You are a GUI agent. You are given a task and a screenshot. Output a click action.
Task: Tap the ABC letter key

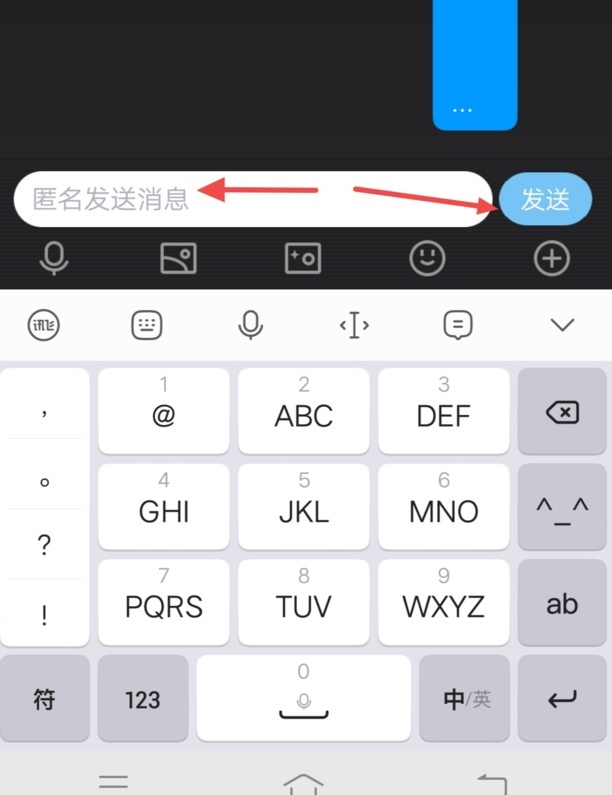point(304,412)
